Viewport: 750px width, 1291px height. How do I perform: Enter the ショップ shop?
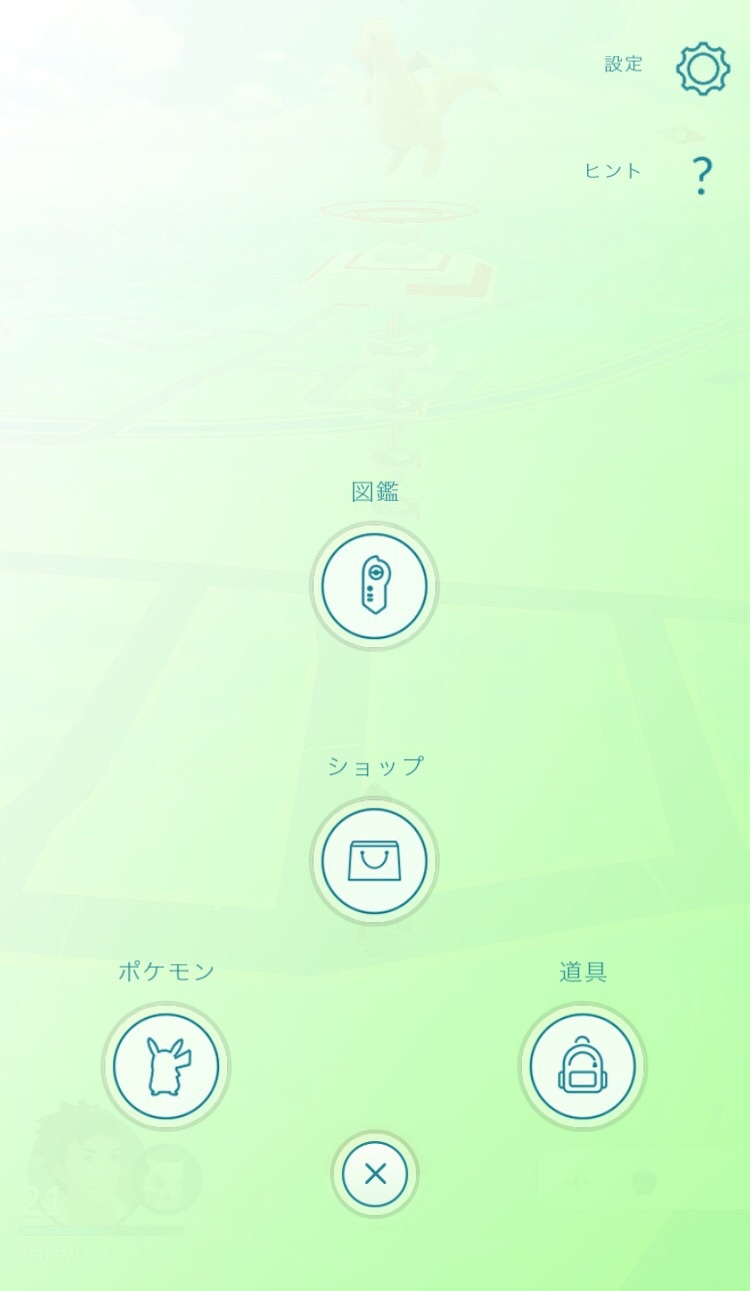click(x=375, y=861)
